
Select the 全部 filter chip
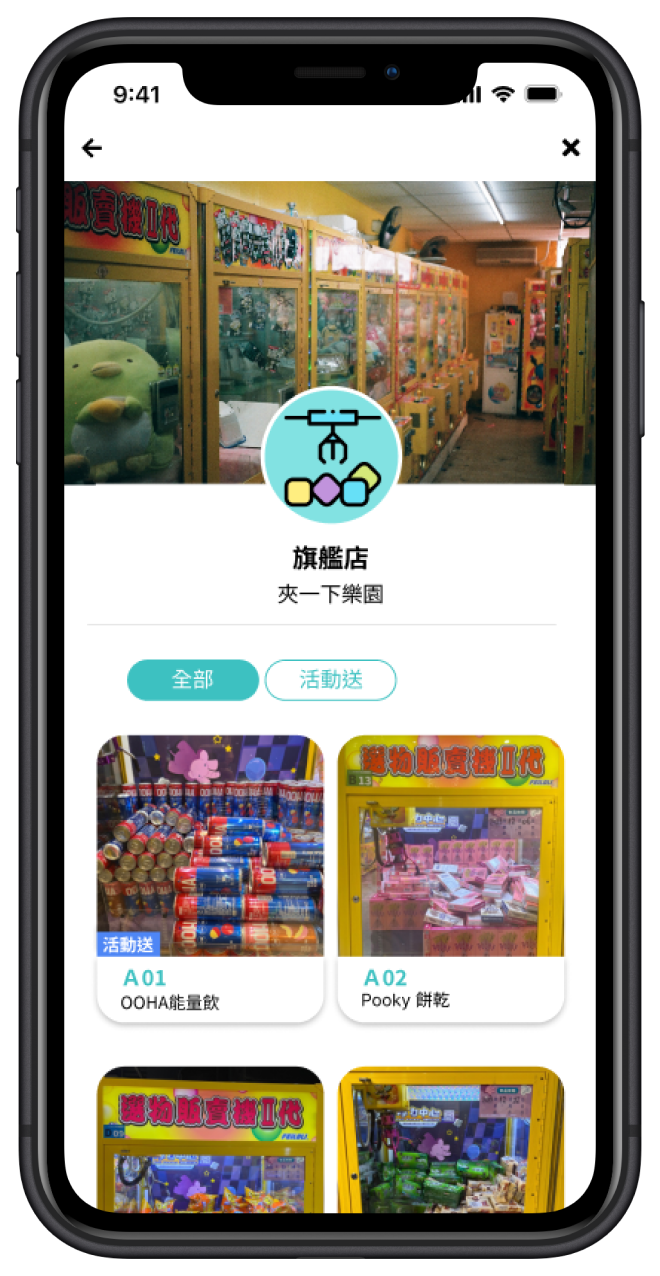point(193,680)
